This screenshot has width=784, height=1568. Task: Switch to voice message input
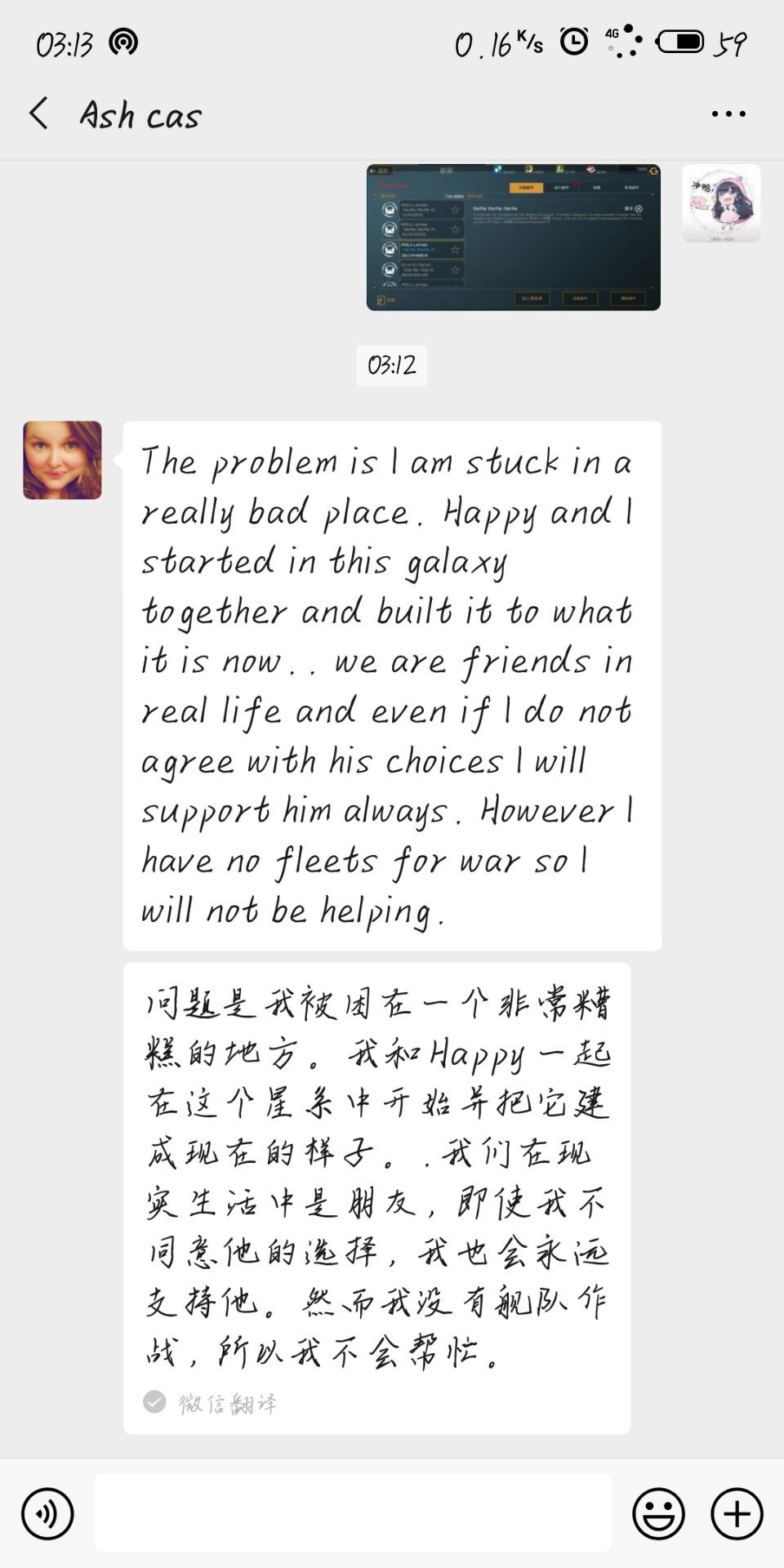pos(47,1513)
